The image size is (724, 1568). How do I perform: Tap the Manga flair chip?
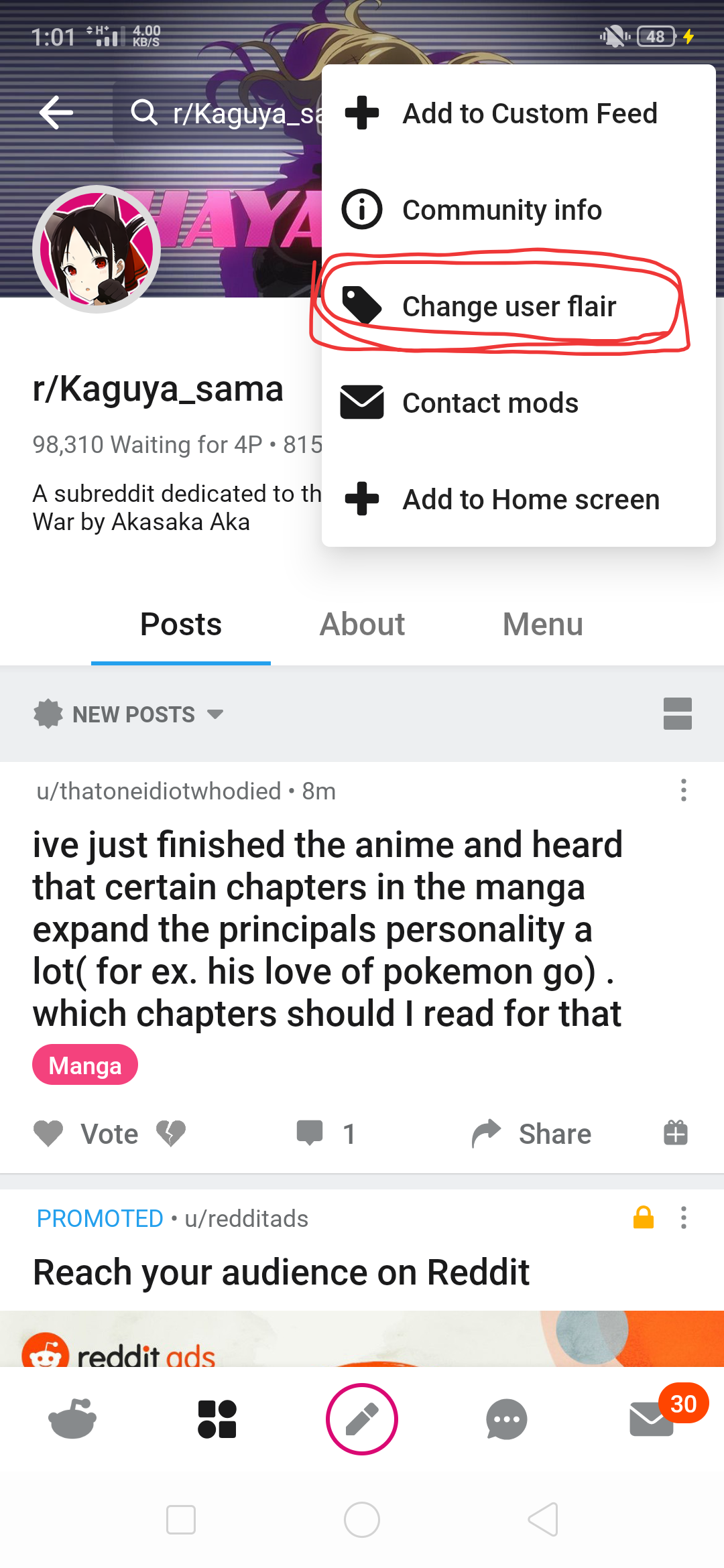pos(85,1065)
